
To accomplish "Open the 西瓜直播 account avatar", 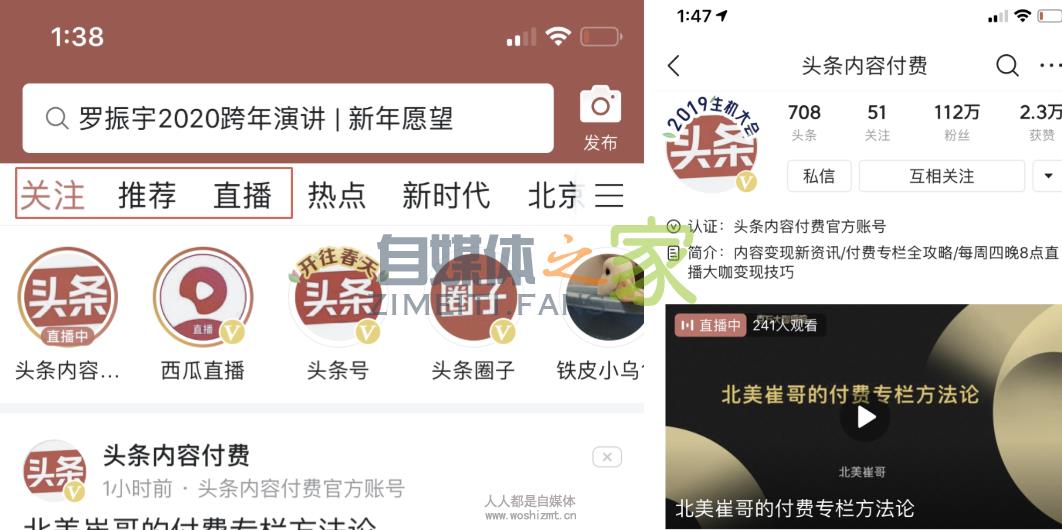I will pyautogui.click(x=203, y=298).
